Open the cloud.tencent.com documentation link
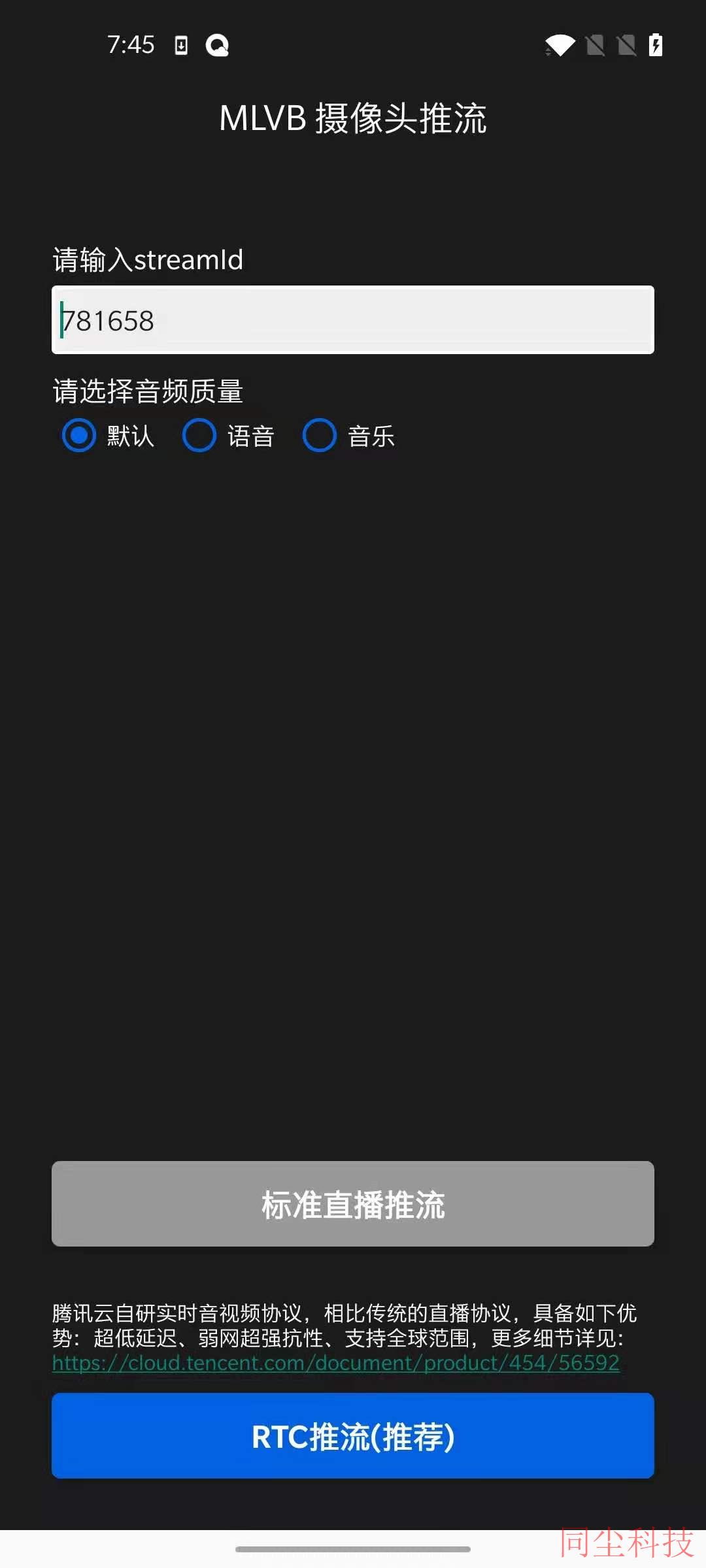 [x=336, y=1363]
